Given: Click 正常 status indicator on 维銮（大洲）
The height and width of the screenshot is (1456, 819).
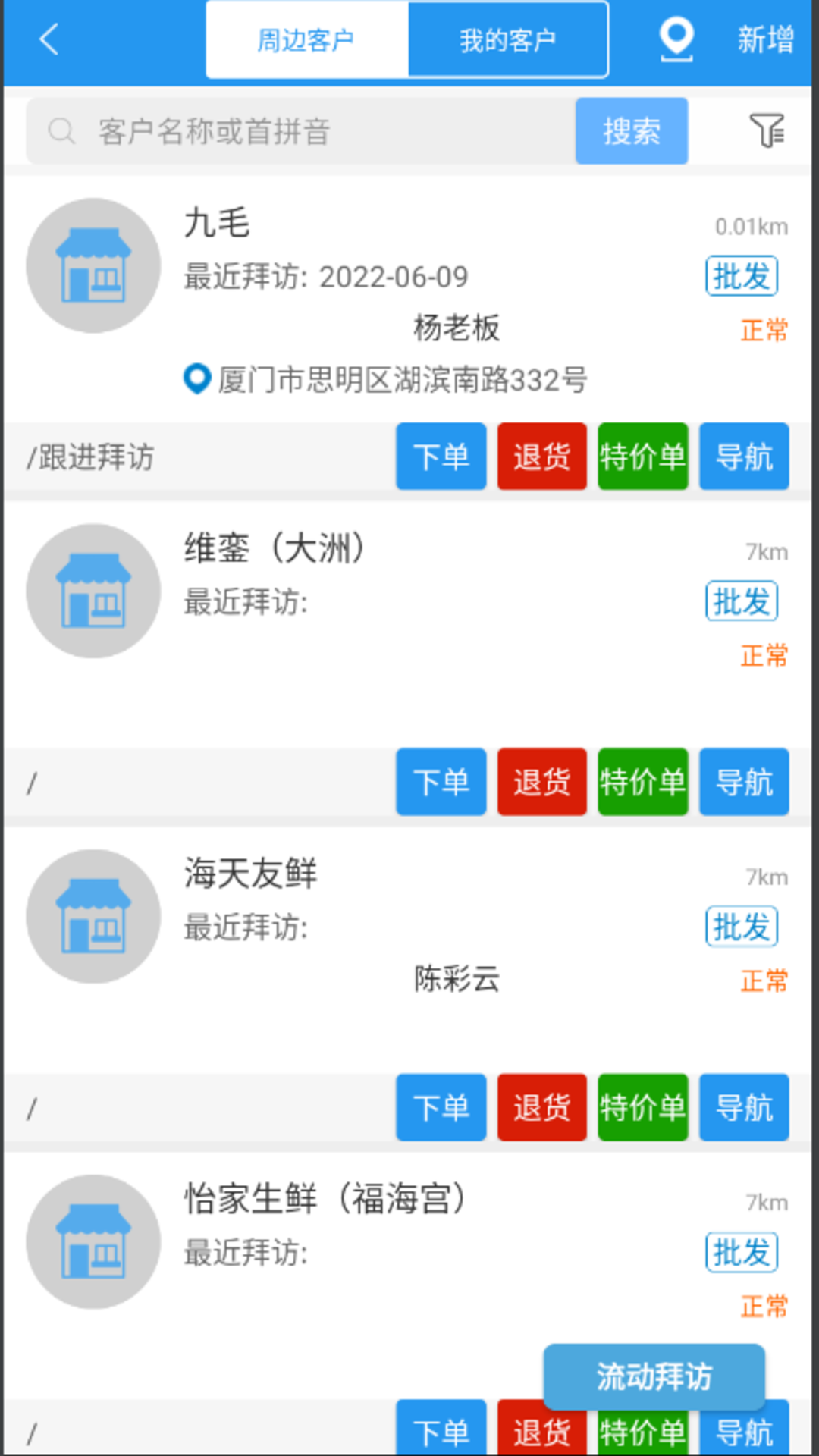Looking at the screenshot, I should click(764, 655).
